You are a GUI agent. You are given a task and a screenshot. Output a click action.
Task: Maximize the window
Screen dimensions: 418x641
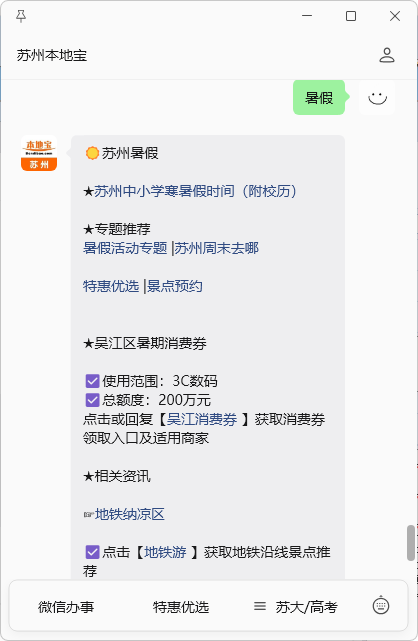click(351, 16)
